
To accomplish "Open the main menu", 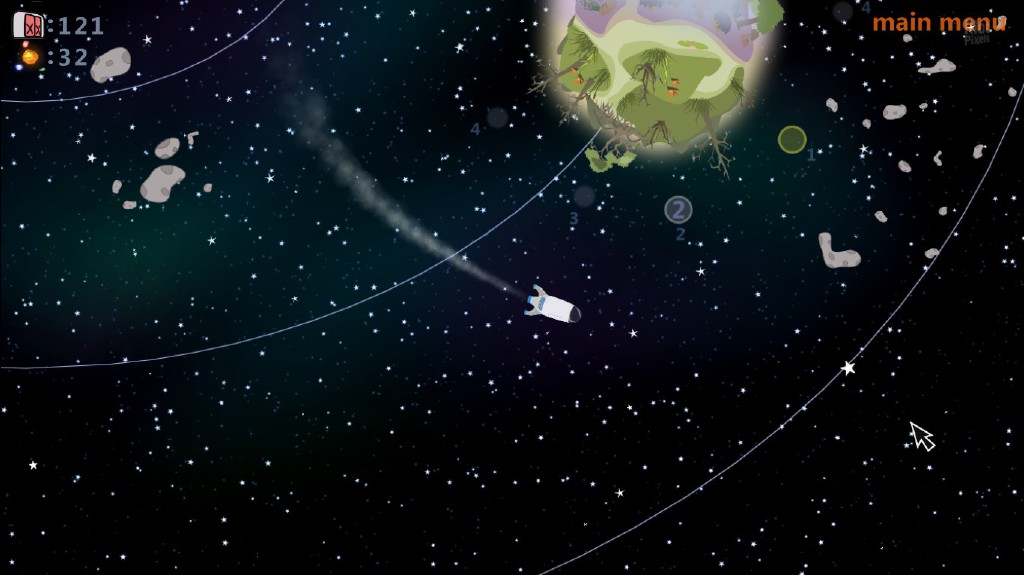I will (938, 23).
